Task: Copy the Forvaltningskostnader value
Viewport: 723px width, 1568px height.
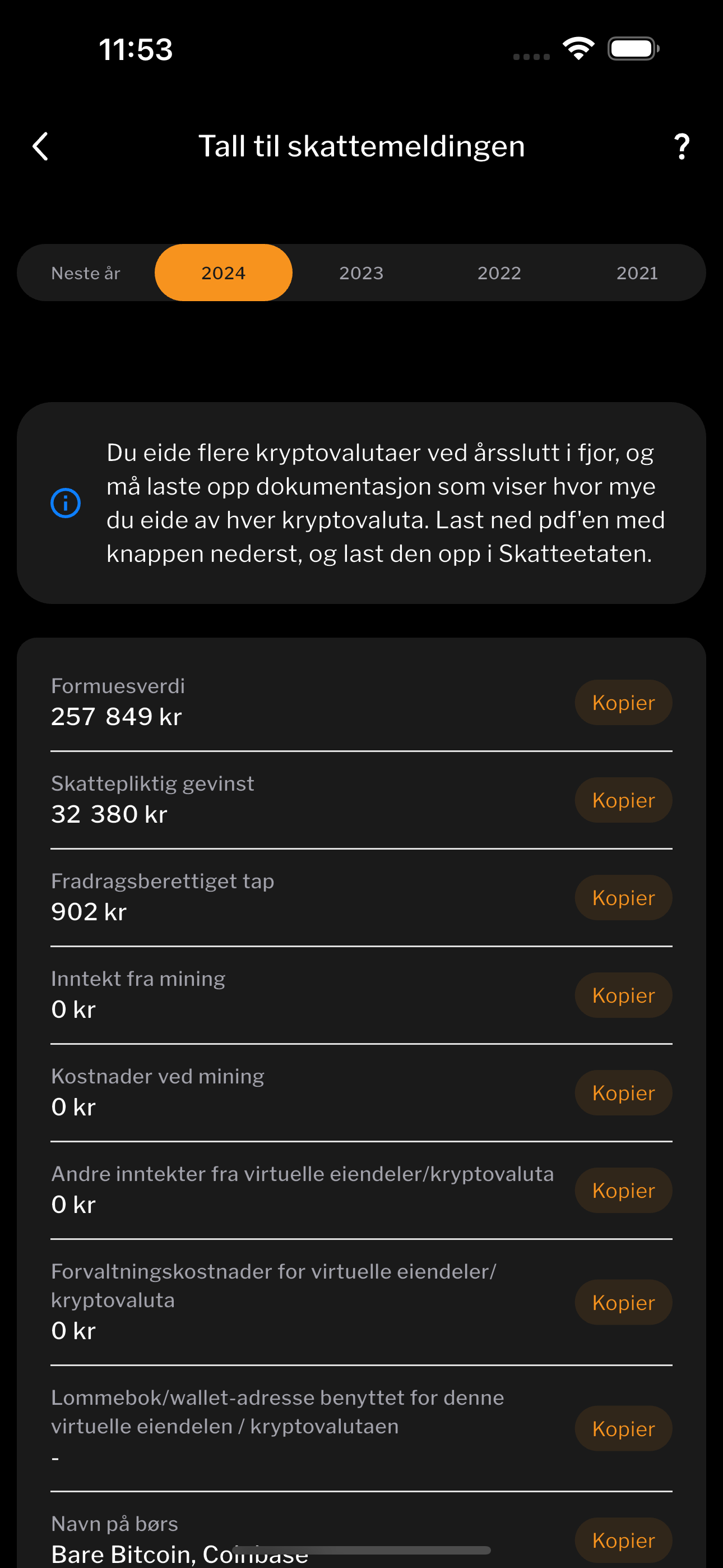Action: point(623,1302)
